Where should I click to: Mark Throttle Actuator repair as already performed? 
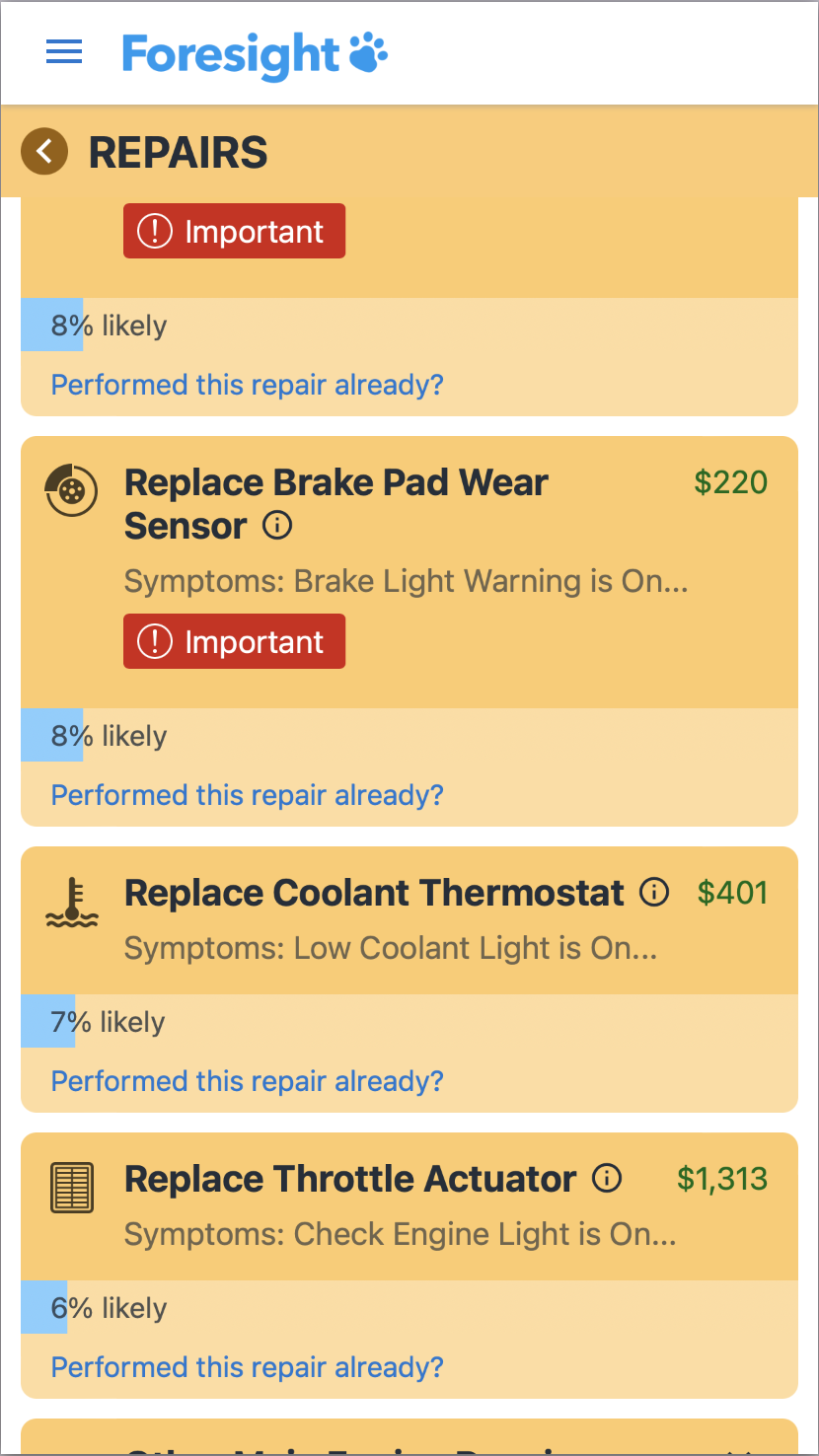click(248, 1367)
